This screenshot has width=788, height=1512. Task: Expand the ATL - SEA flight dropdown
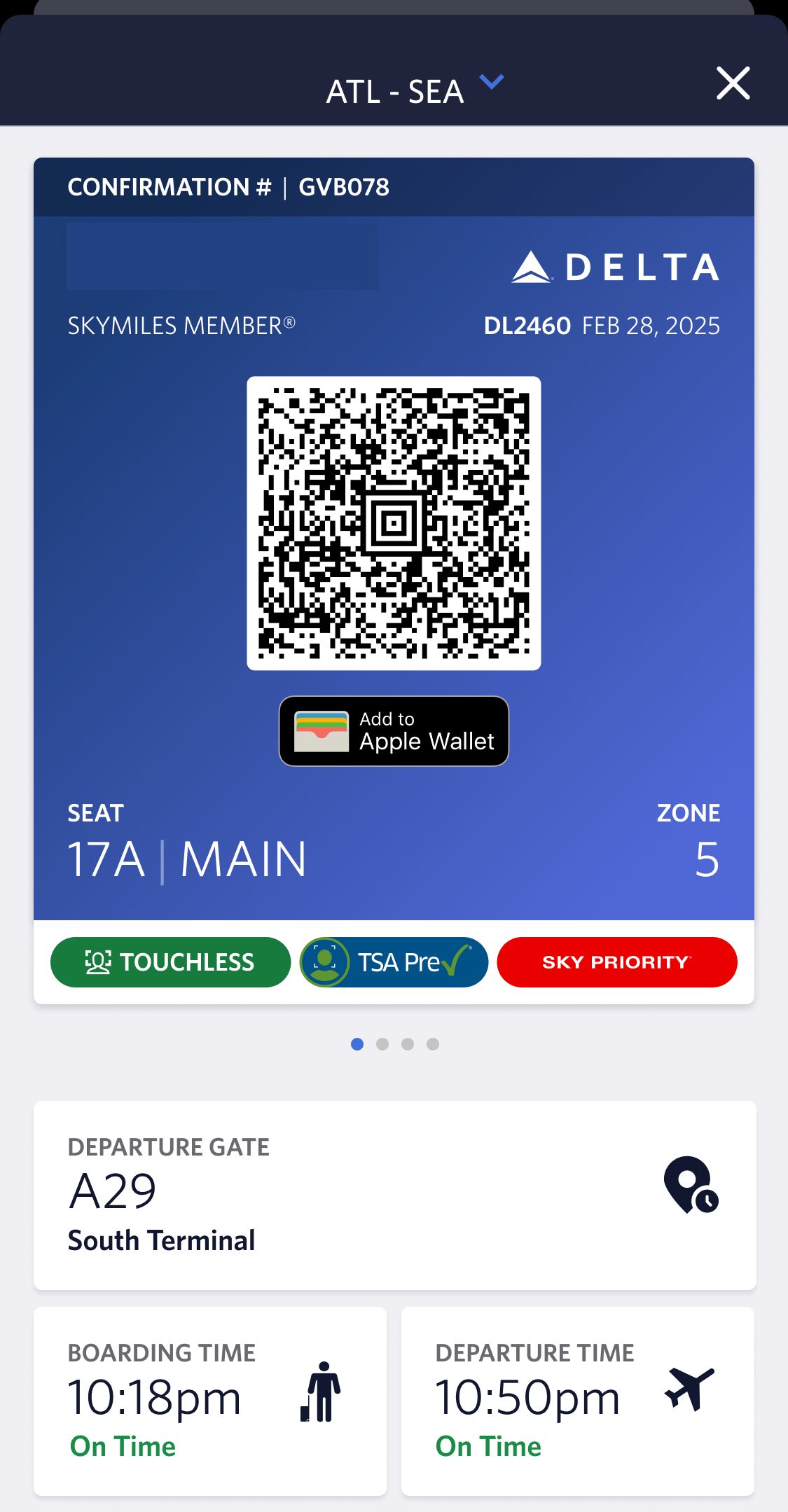[x=491, y=83]
